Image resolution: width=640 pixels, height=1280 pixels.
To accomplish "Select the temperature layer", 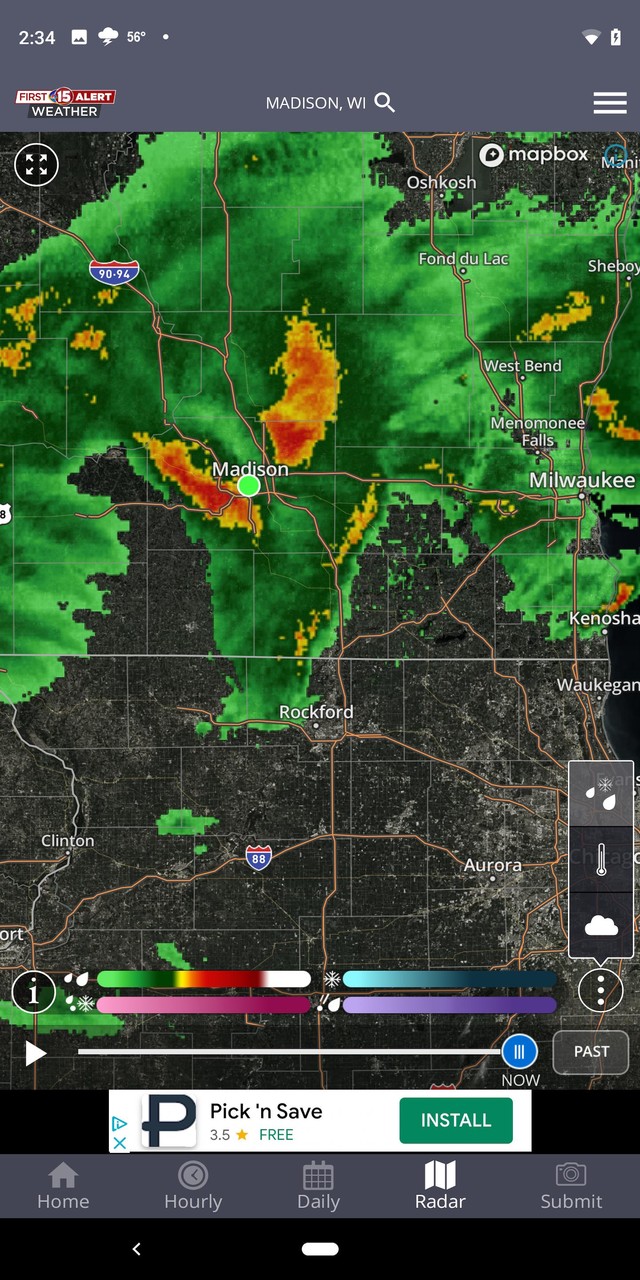I will coord(601,859).
